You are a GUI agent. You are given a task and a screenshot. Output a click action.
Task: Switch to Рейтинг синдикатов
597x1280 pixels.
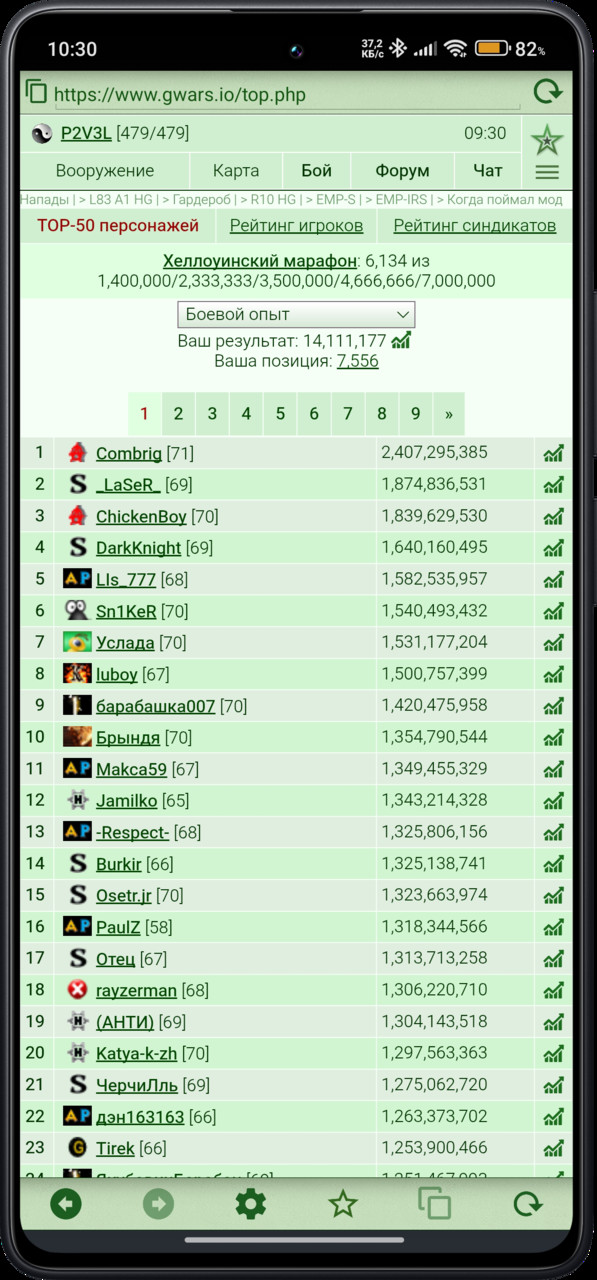(474, 226)
